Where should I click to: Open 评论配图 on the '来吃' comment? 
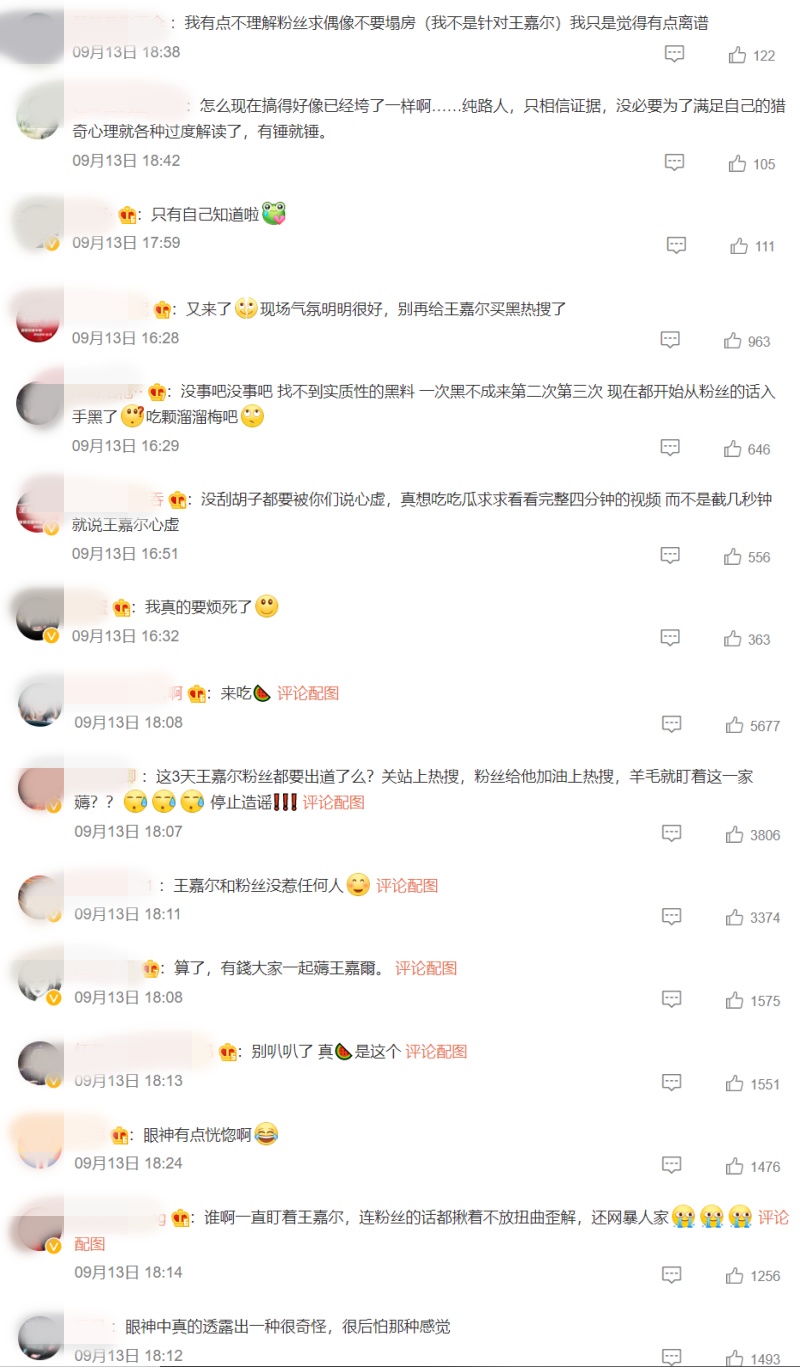point(308,693)
